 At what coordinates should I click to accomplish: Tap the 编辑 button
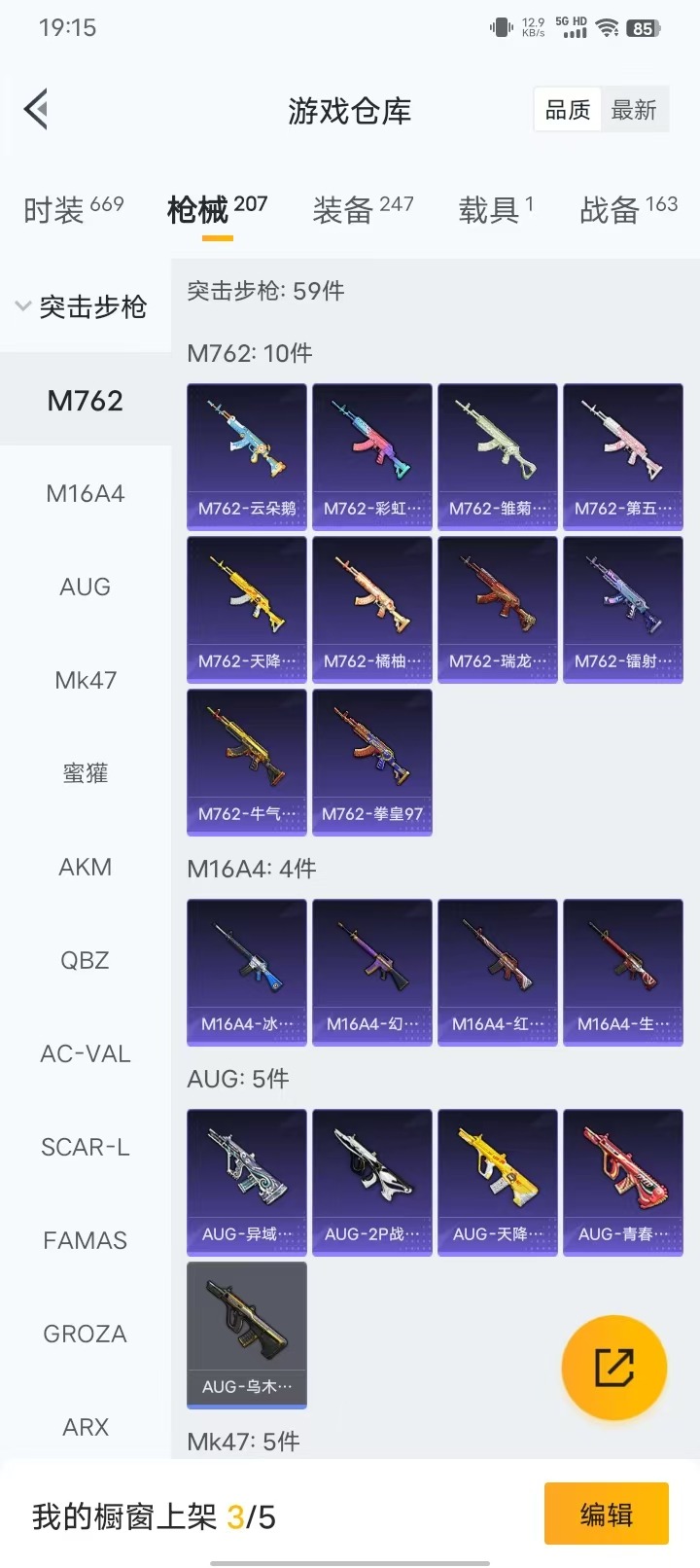coord(607,1514)
